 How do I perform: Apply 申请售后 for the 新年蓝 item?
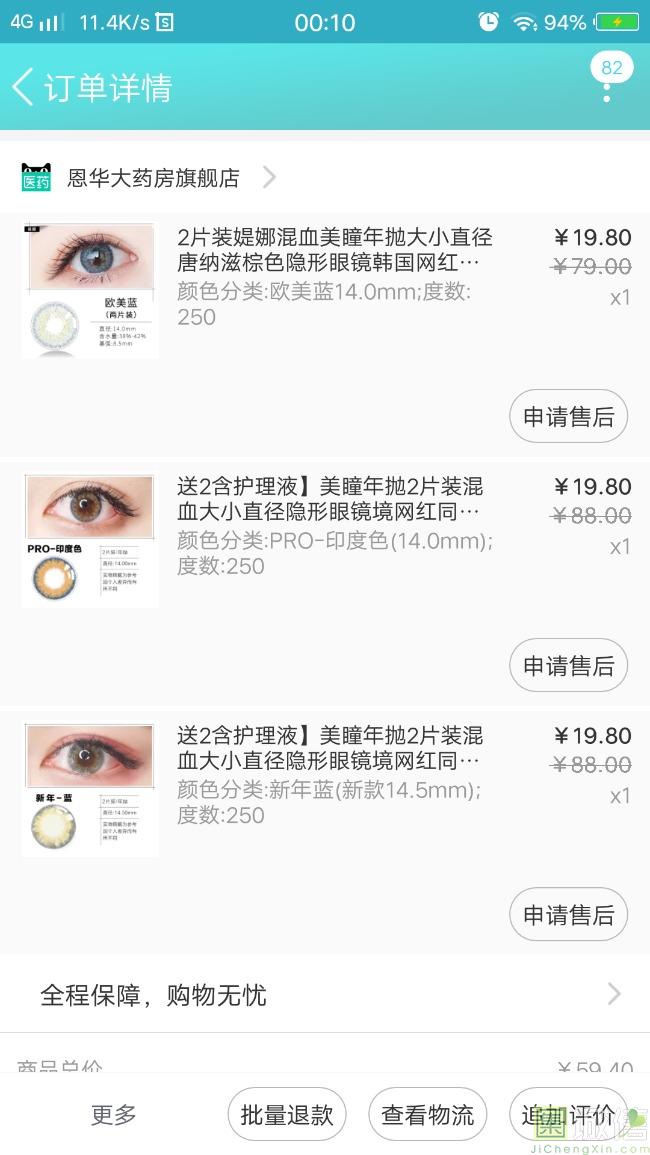click(x=568, y=915)
